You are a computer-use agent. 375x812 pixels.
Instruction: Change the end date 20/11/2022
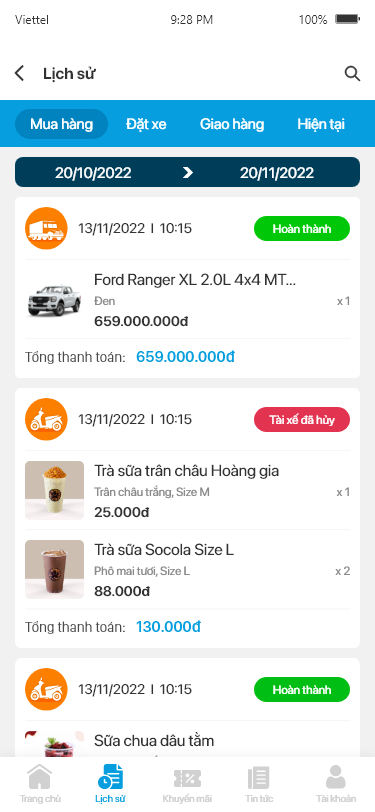(x=277, y=172)
